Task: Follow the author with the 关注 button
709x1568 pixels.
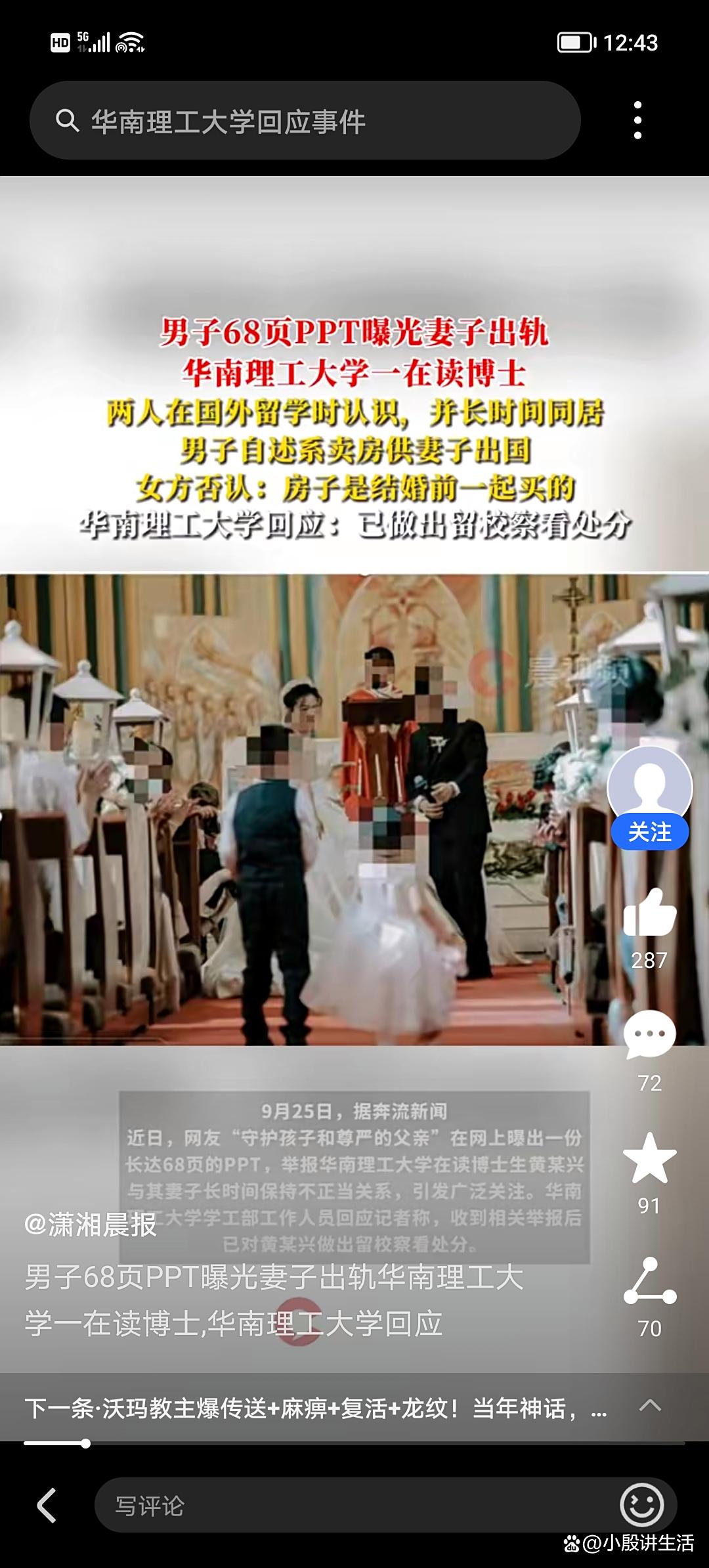Action: pyautogui.click(x=649, y=833)
